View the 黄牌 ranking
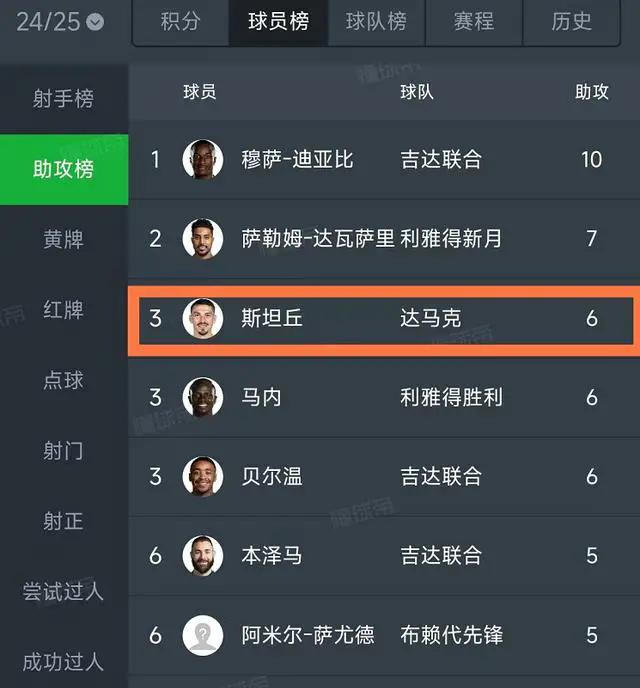The image size is (640, 688). pyautogui.click(x=63, y=240)
